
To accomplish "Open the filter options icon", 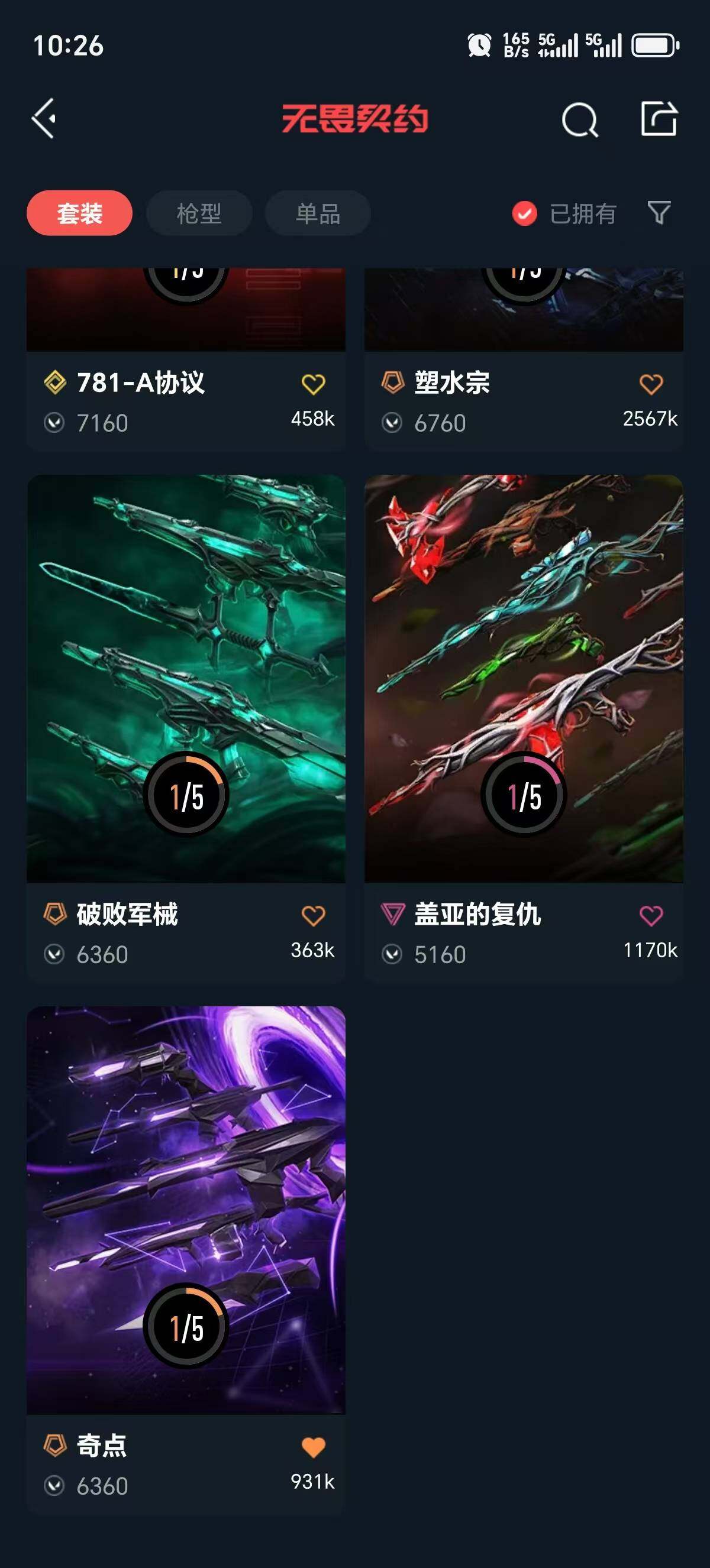I will tap(660, 213).
